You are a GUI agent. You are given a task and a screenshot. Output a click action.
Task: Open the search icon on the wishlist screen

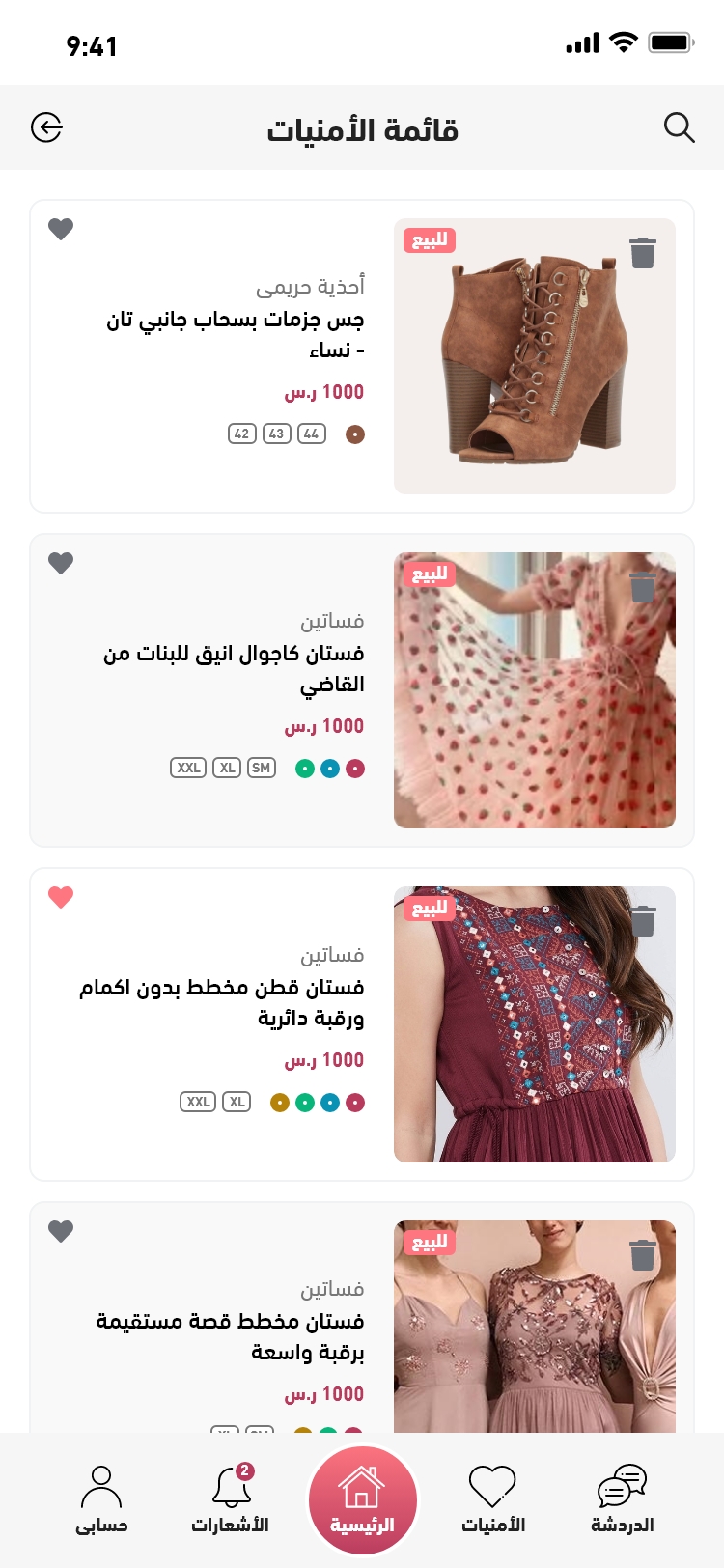[x=680, y=126]
